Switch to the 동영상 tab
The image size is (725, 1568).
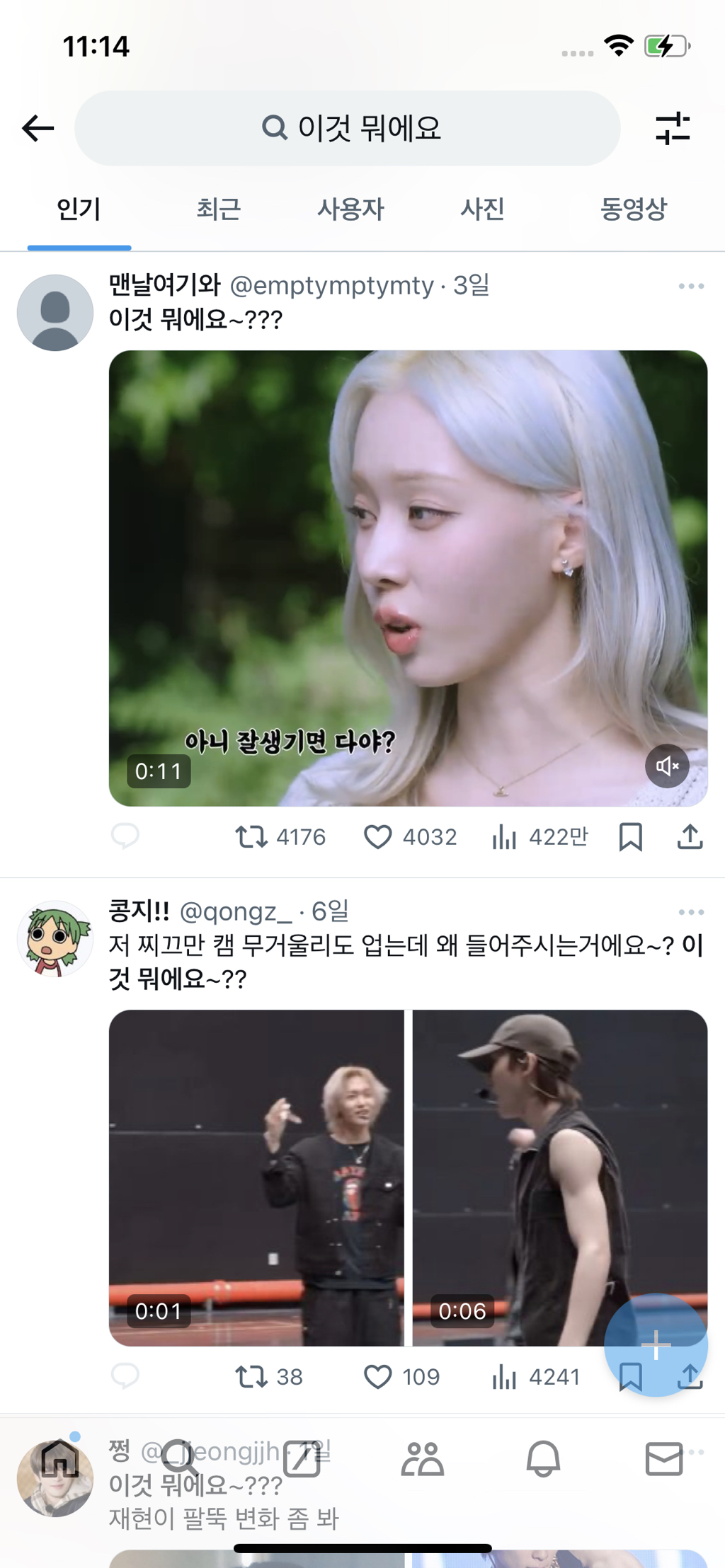(633, 209)
